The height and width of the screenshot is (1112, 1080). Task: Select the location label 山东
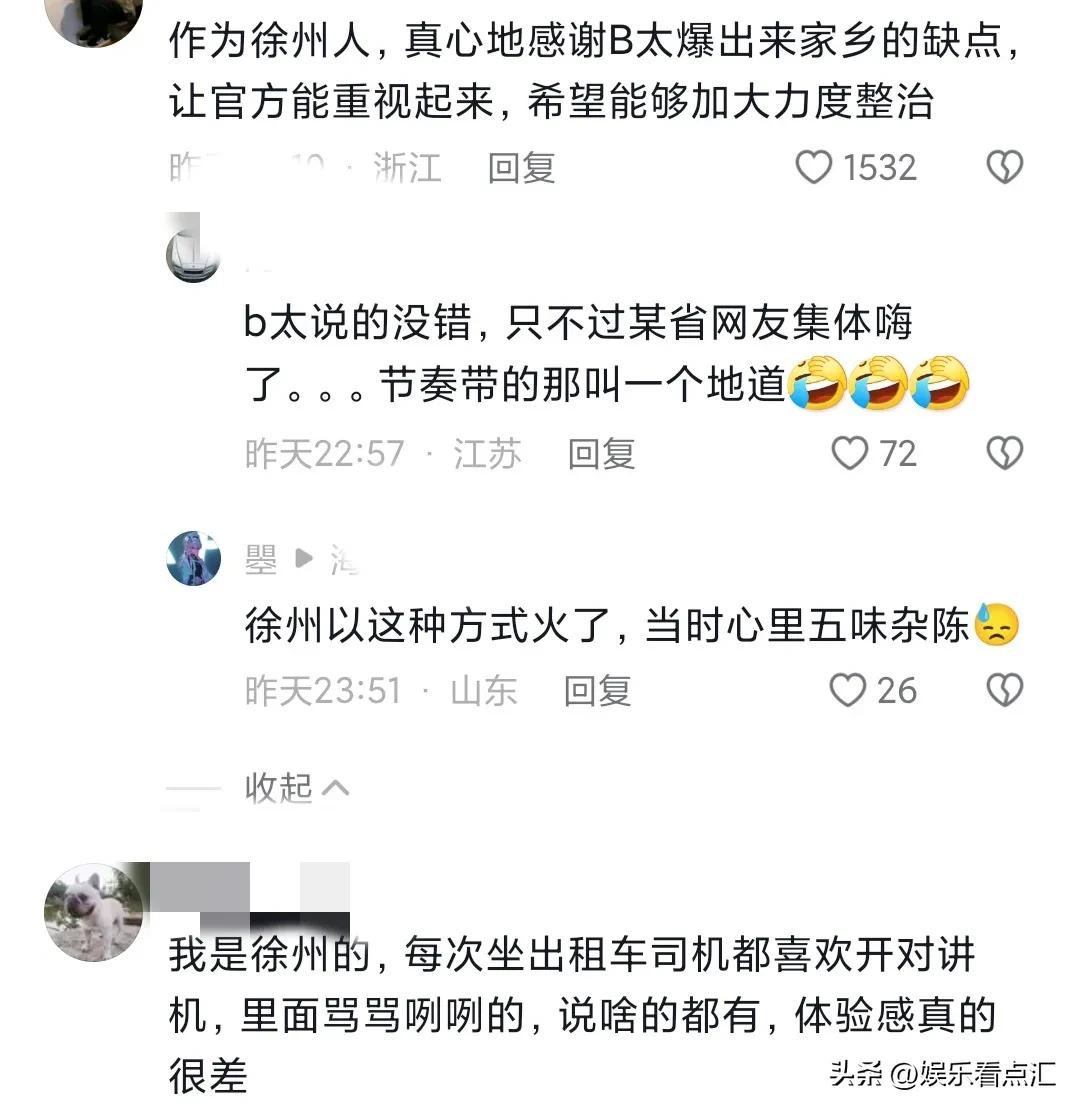(482, 689)
